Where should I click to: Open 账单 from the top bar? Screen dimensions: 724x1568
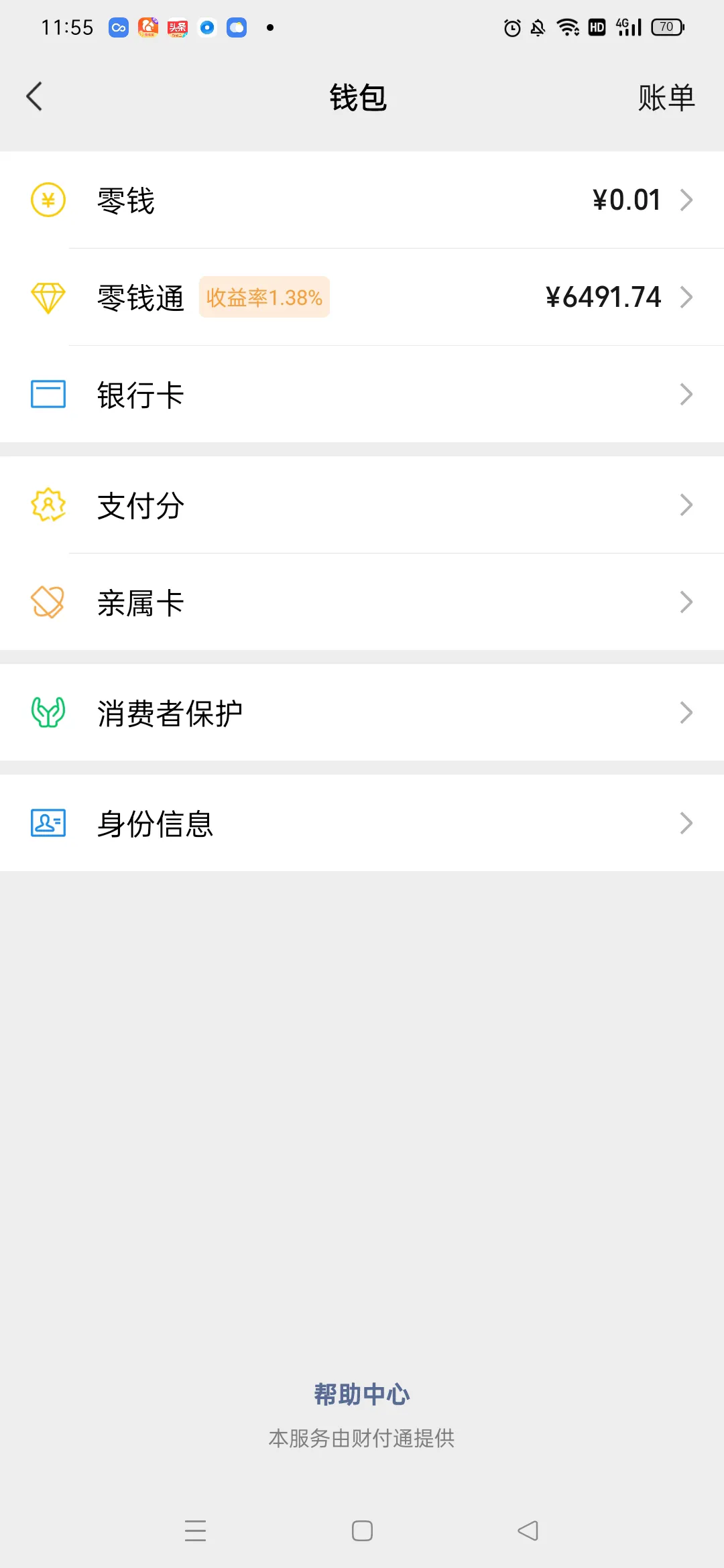click(x=666, y=98)
